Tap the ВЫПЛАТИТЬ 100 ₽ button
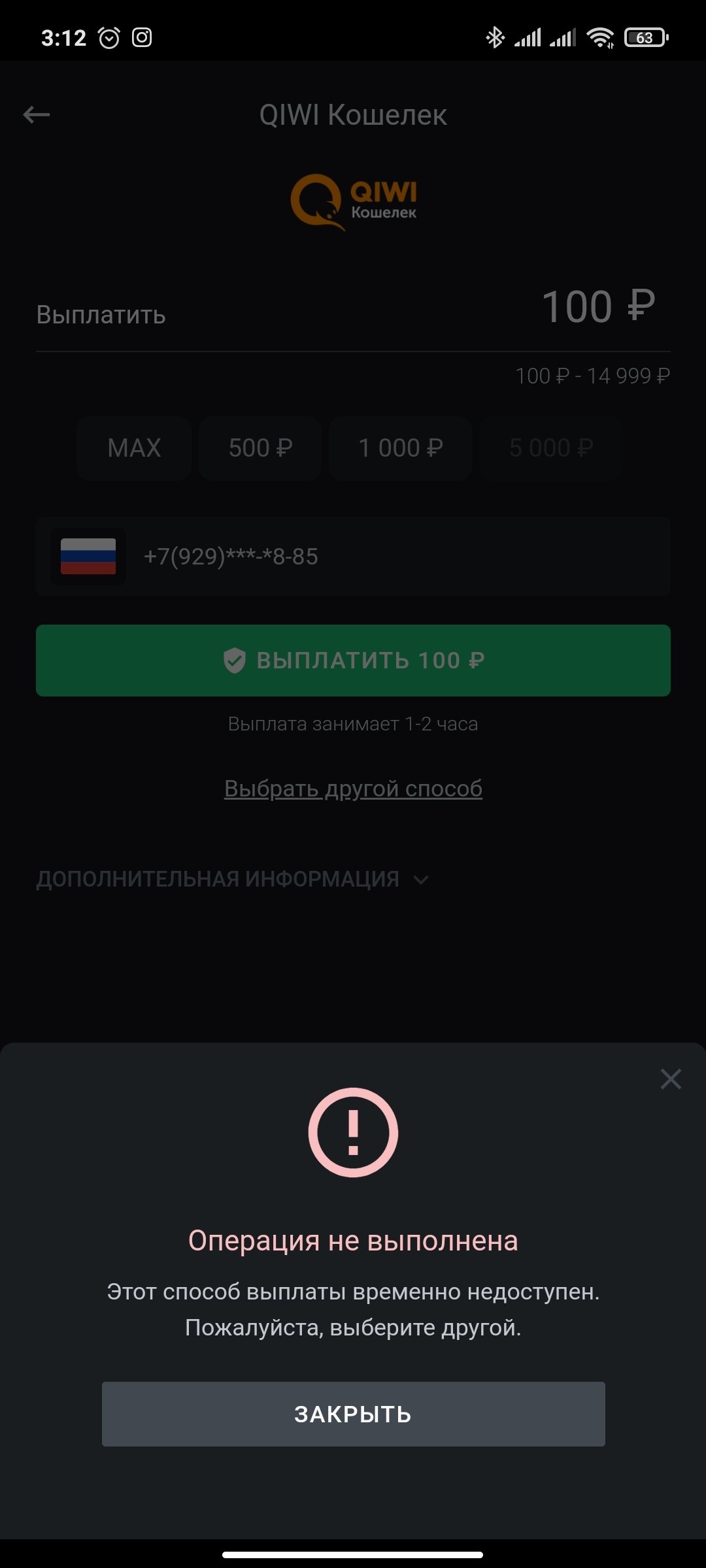706x1568 pixels. [x=353, y=660]
